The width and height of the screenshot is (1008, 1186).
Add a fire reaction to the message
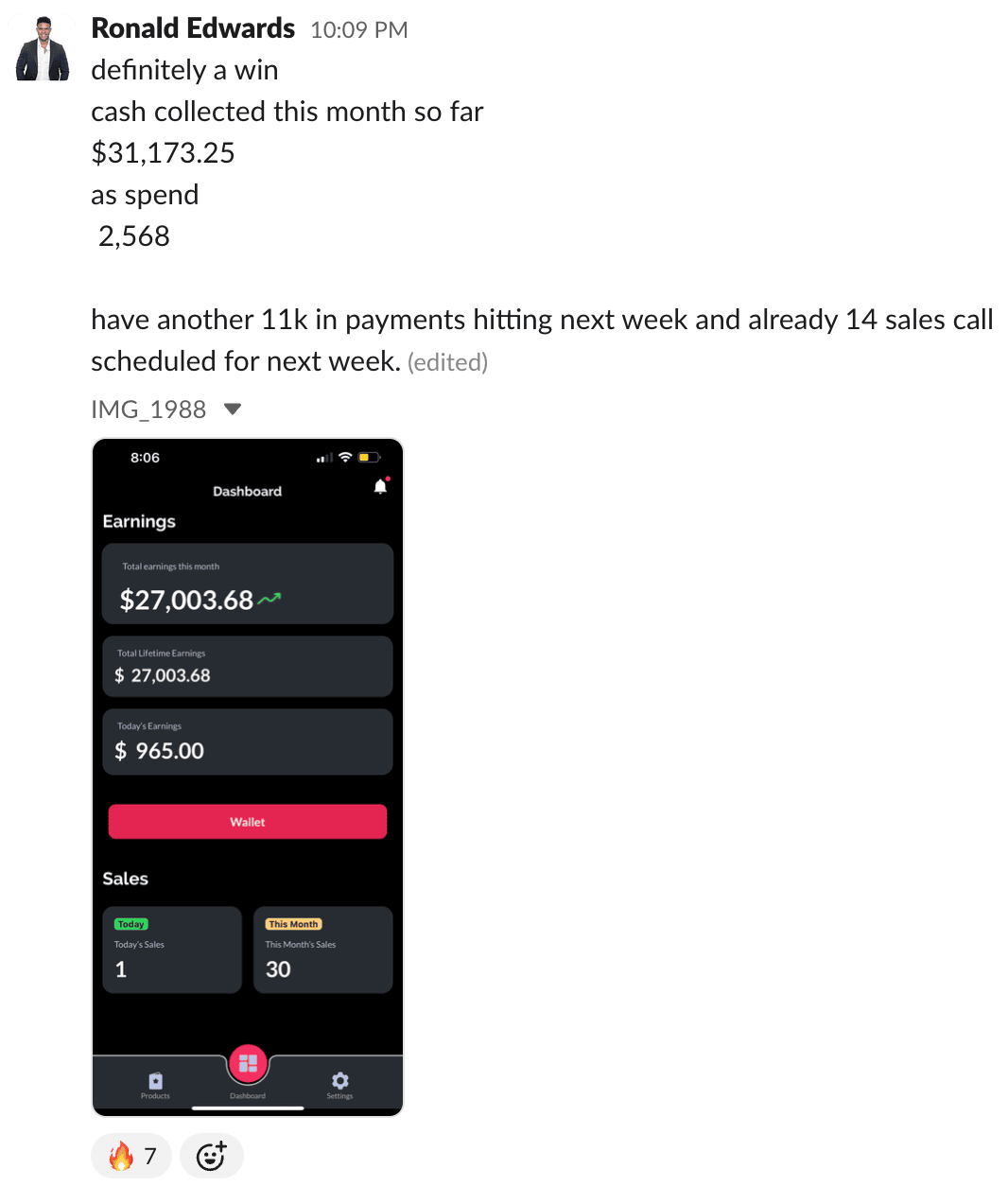tap(131, 1156)
